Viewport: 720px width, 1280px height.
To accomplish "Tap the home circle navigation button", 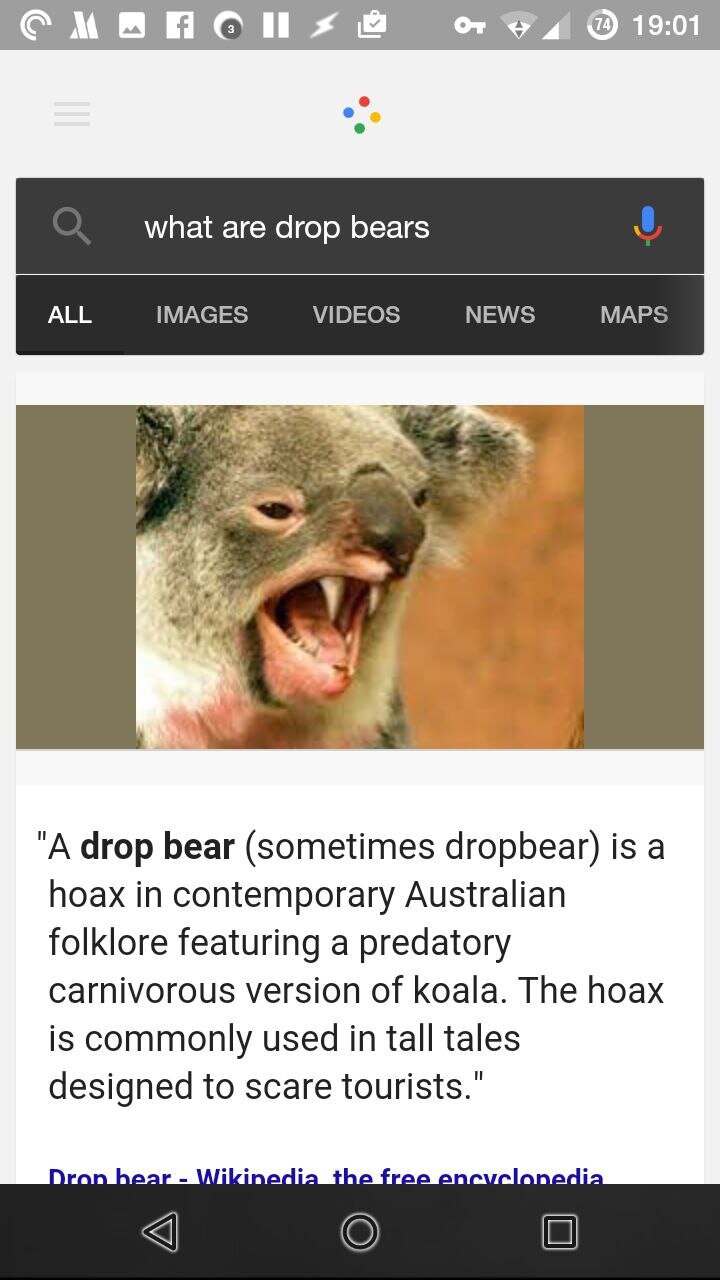I will 359,1231.
